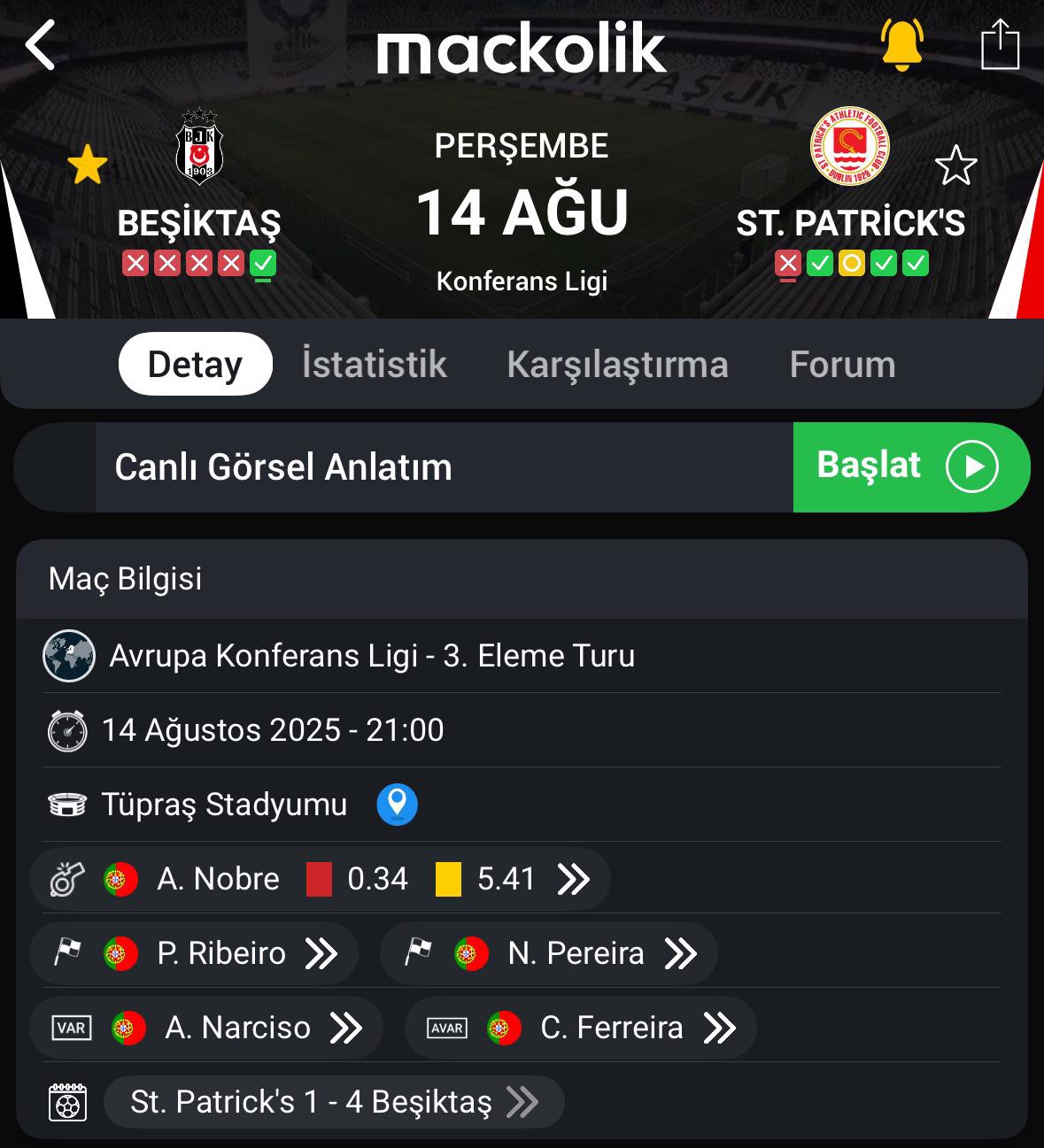Image resolution: width=1044 pixels, height=1148 pixels.
Task: Open the Karşılaştırma tab
Action: click(617, 364)
